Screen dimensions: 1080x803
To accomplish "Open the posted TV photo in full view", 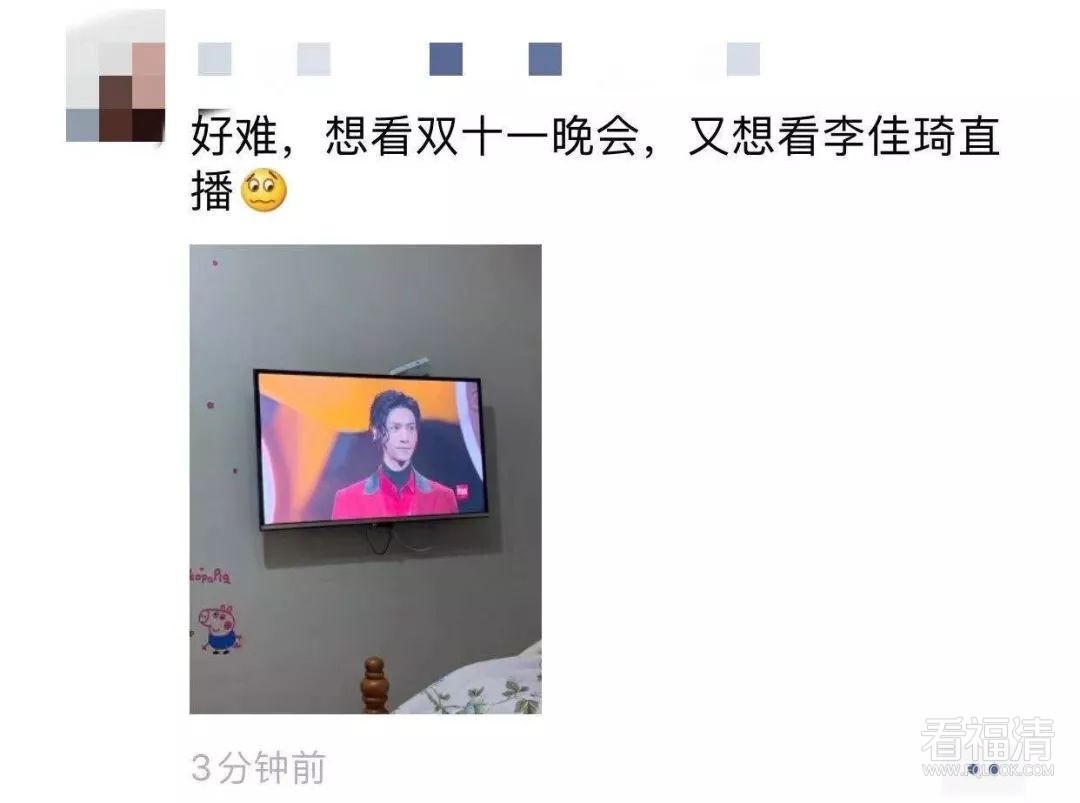I will (x=365, y=478).
